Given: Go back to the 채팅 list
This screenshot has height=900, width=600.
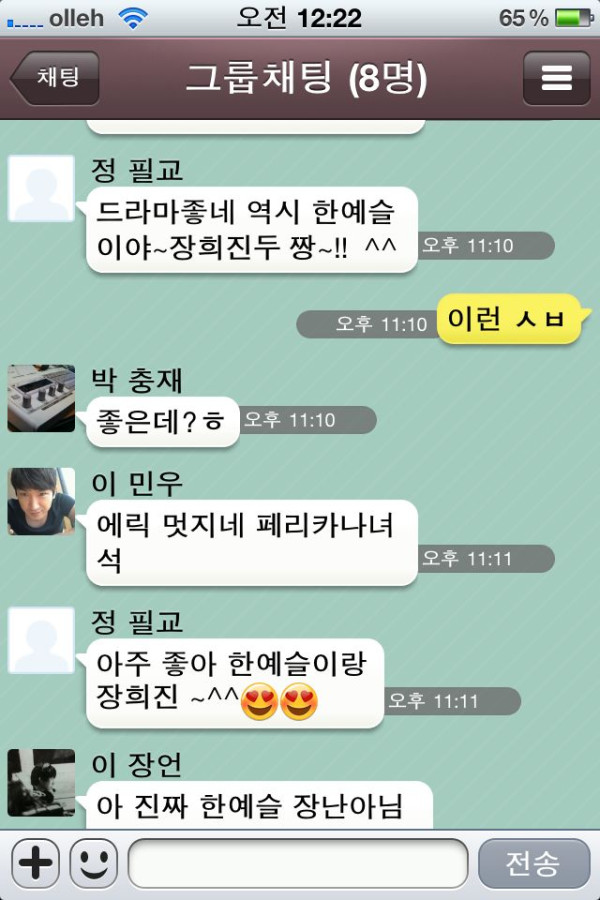Looking at the screenshot, I should click(x=57, y=78).
